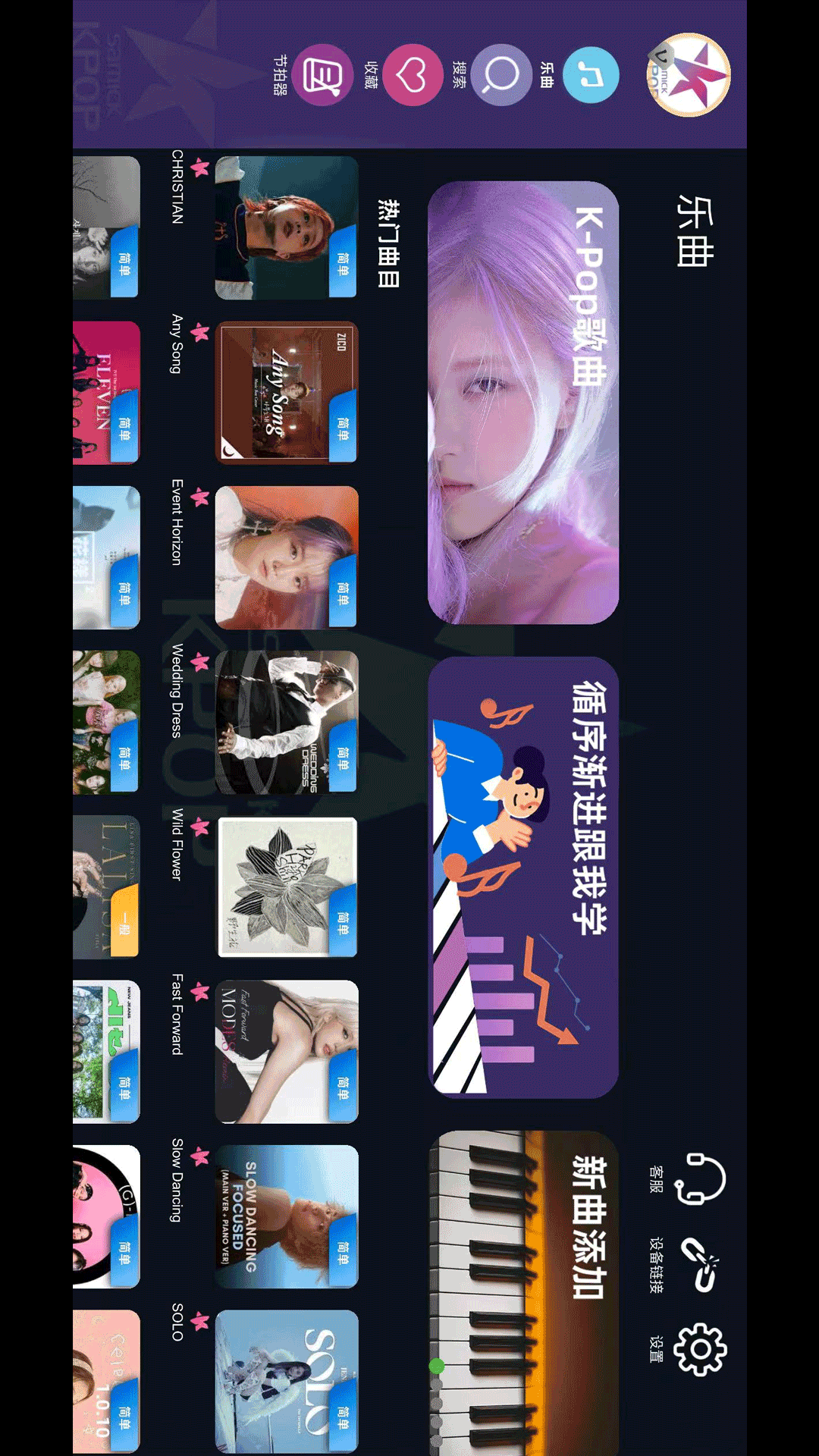Select the song Any Song
819x1456 pixels.
pos(287,392)
